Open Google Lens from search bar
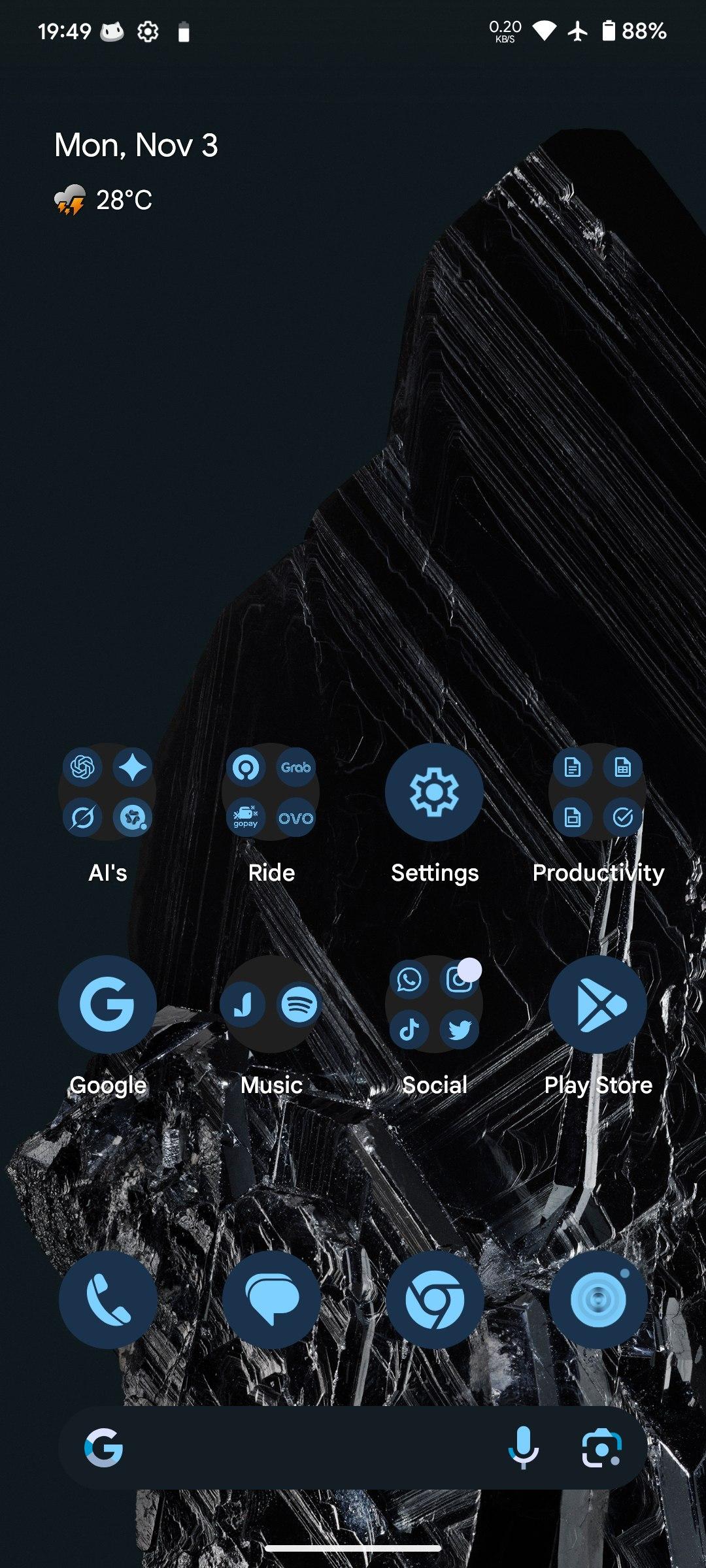This screenshot has width=706, height=1568. point(601,1448)
